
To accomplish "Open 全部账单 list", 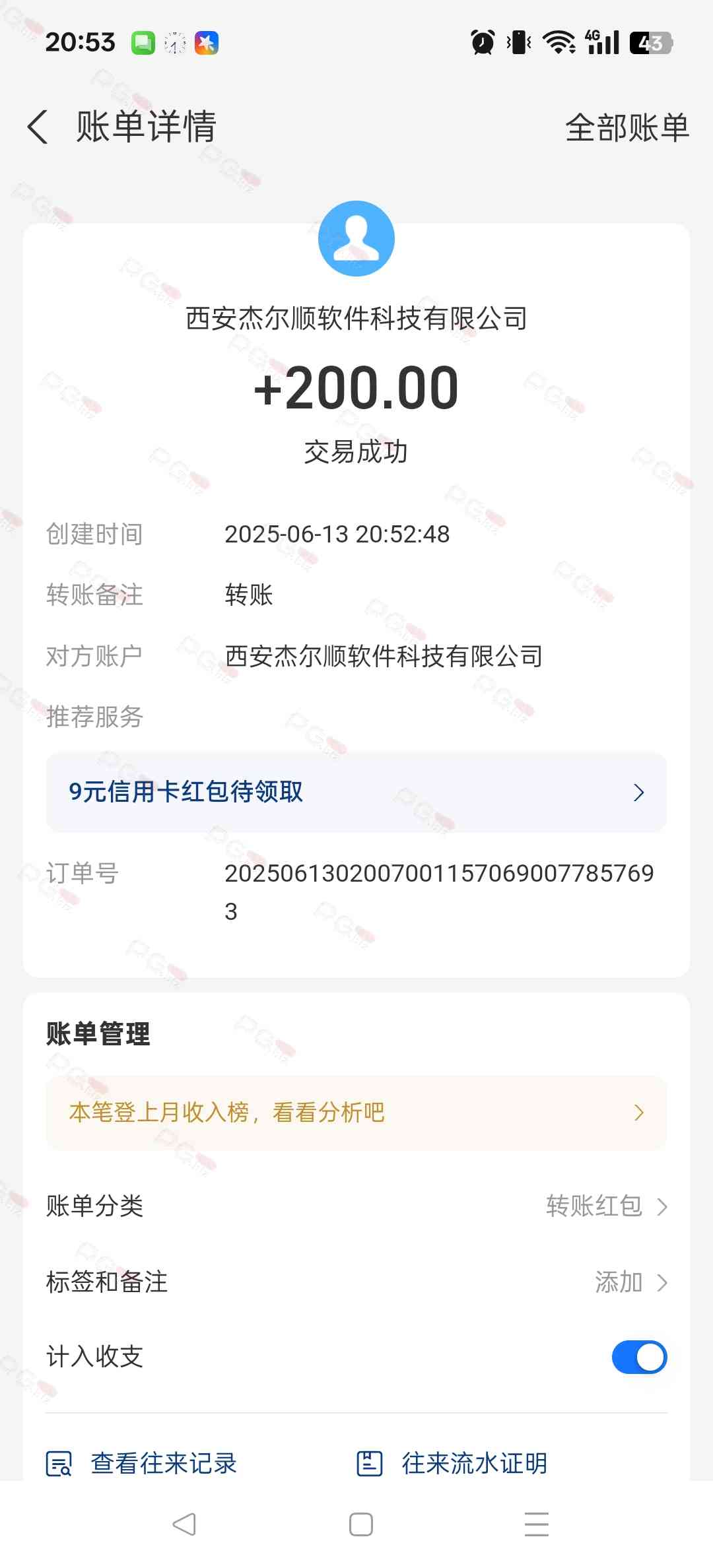I will pos(627,127).
